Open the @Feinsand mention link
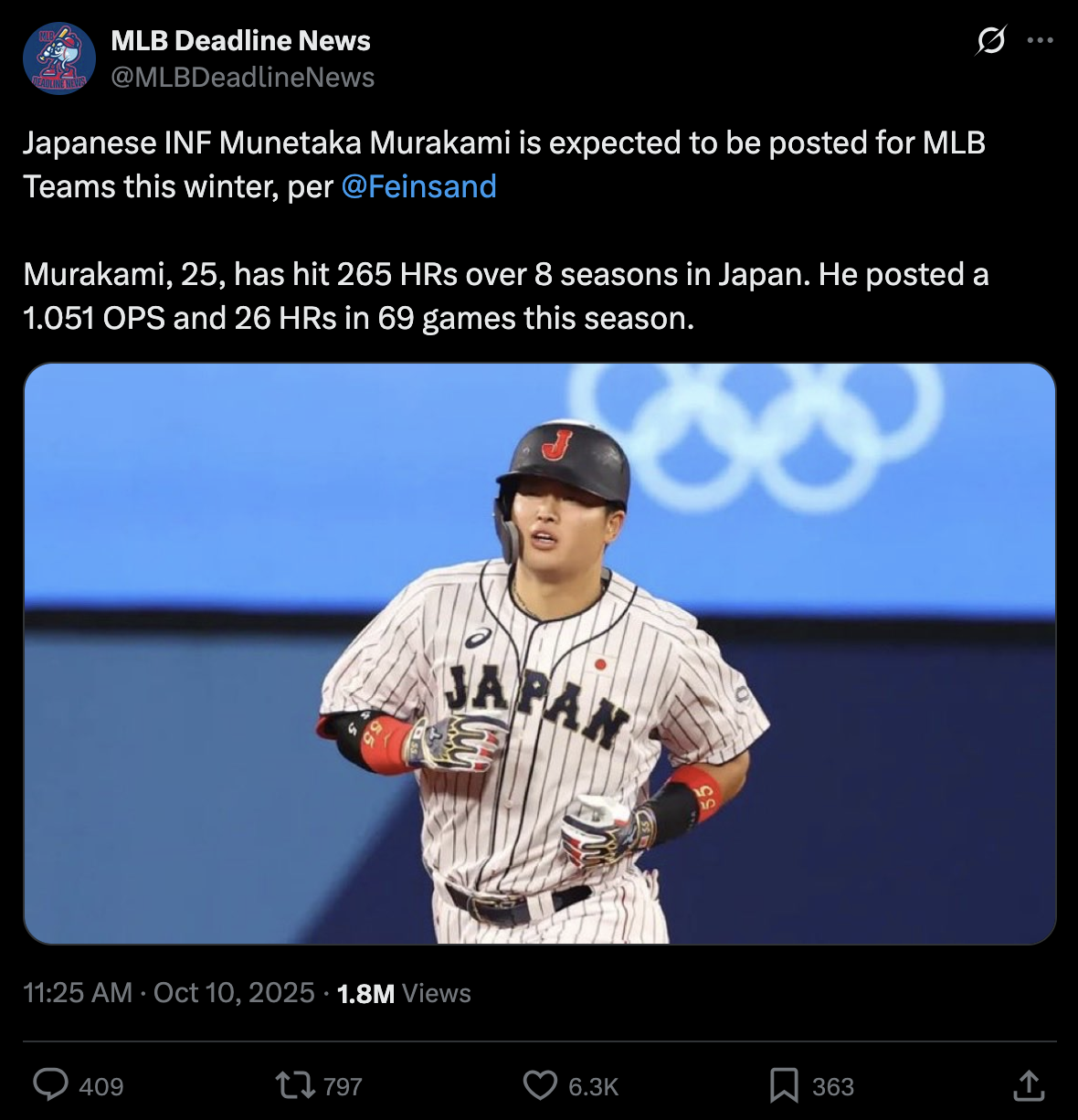The image size is (1078, 1120). 418,186
